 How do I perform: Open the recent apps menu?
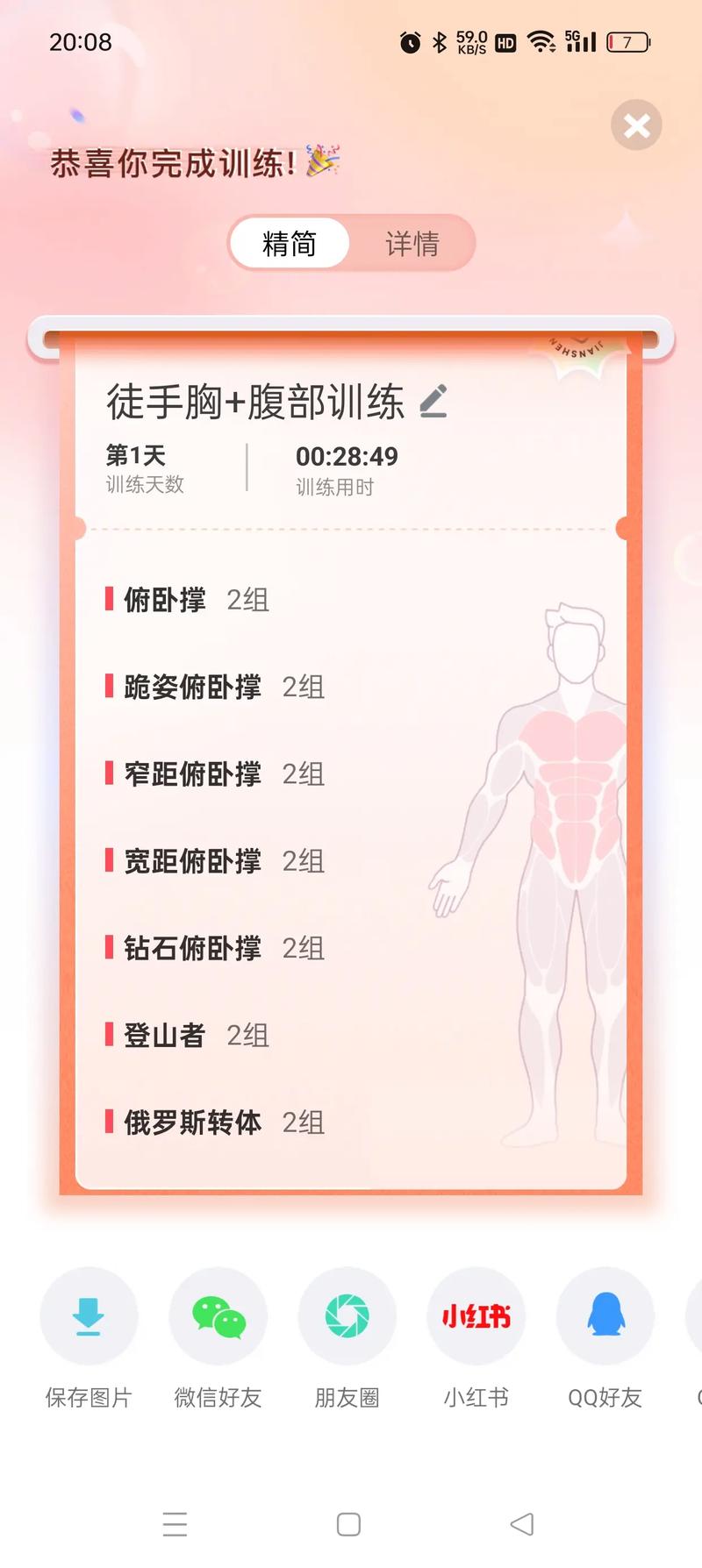click(x=175, y=1524)
